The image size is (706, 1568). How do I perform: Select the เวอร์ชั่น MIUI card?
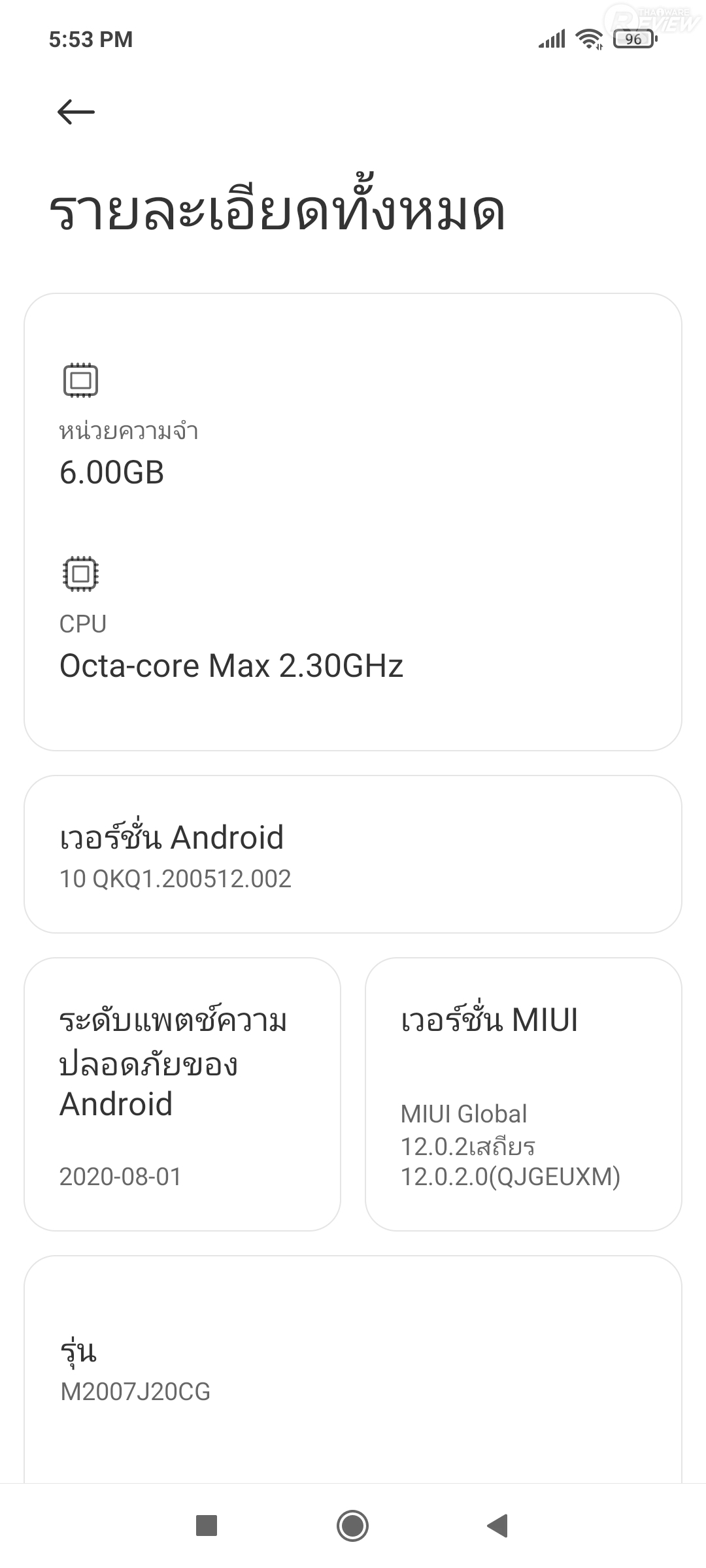pyautogui.click(x=523, y=1094)
